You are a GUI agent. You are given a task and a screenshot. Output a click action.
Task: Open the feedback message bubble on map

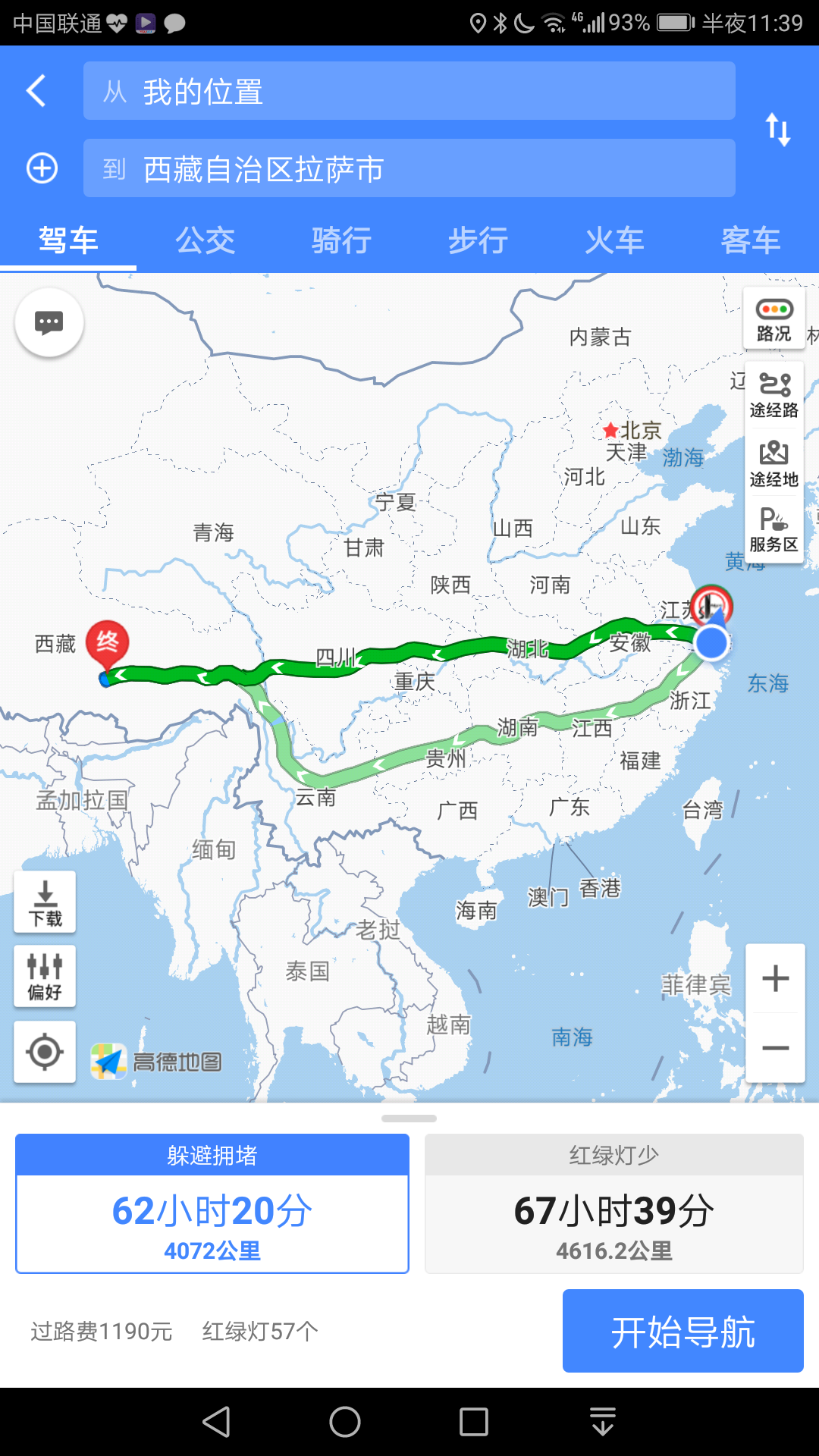tap(49, 323)
